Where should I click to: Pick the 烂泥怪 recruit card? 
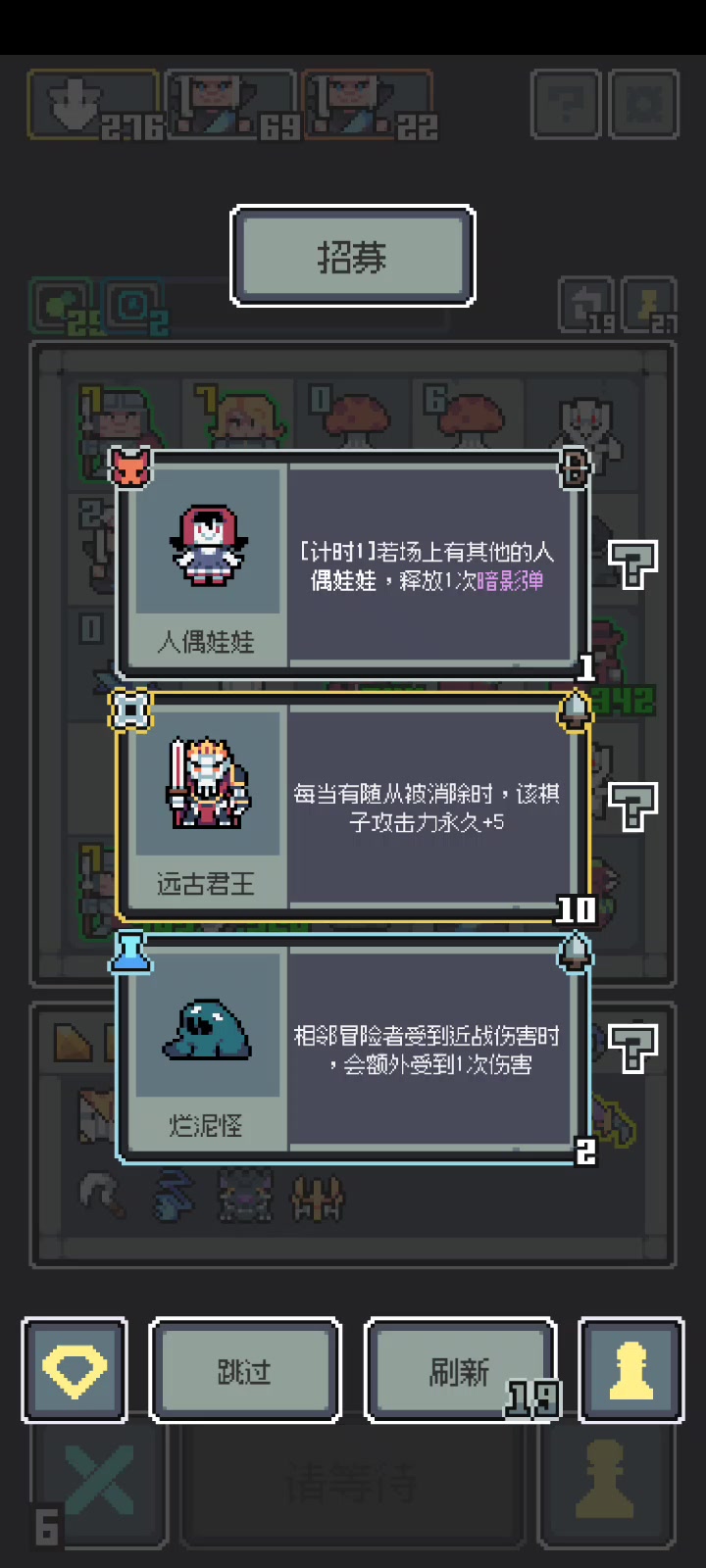(x=353, y=1050)
